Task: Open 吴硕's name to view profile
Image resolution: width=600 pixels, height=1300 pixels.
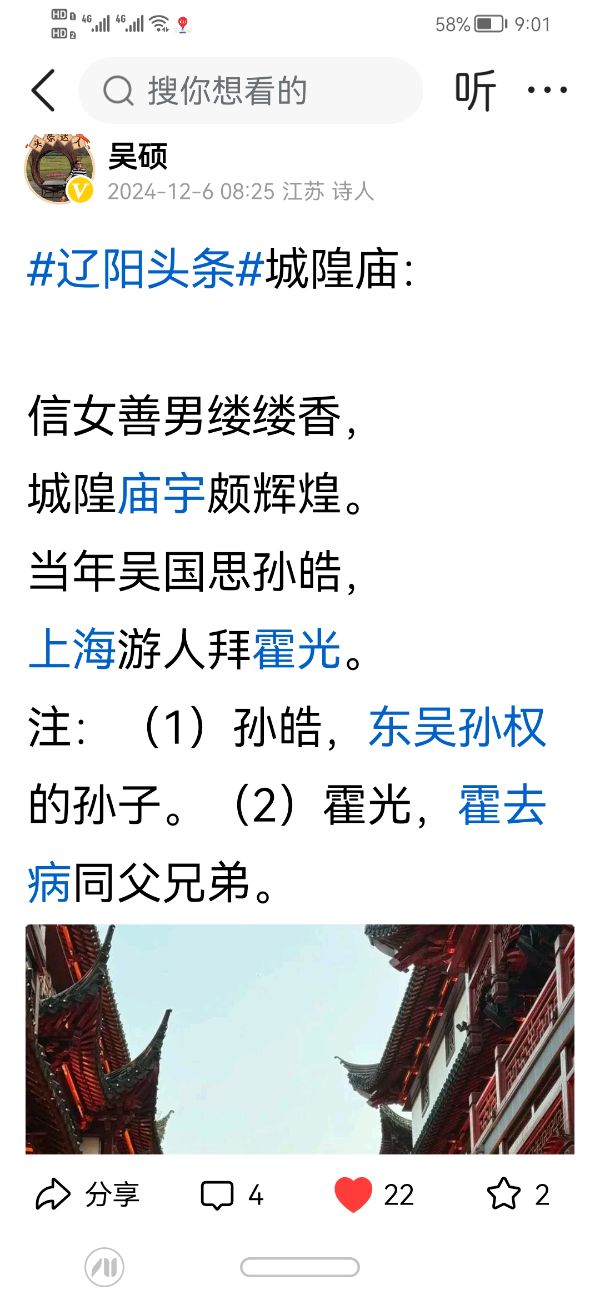Action: tap(138, 156)
